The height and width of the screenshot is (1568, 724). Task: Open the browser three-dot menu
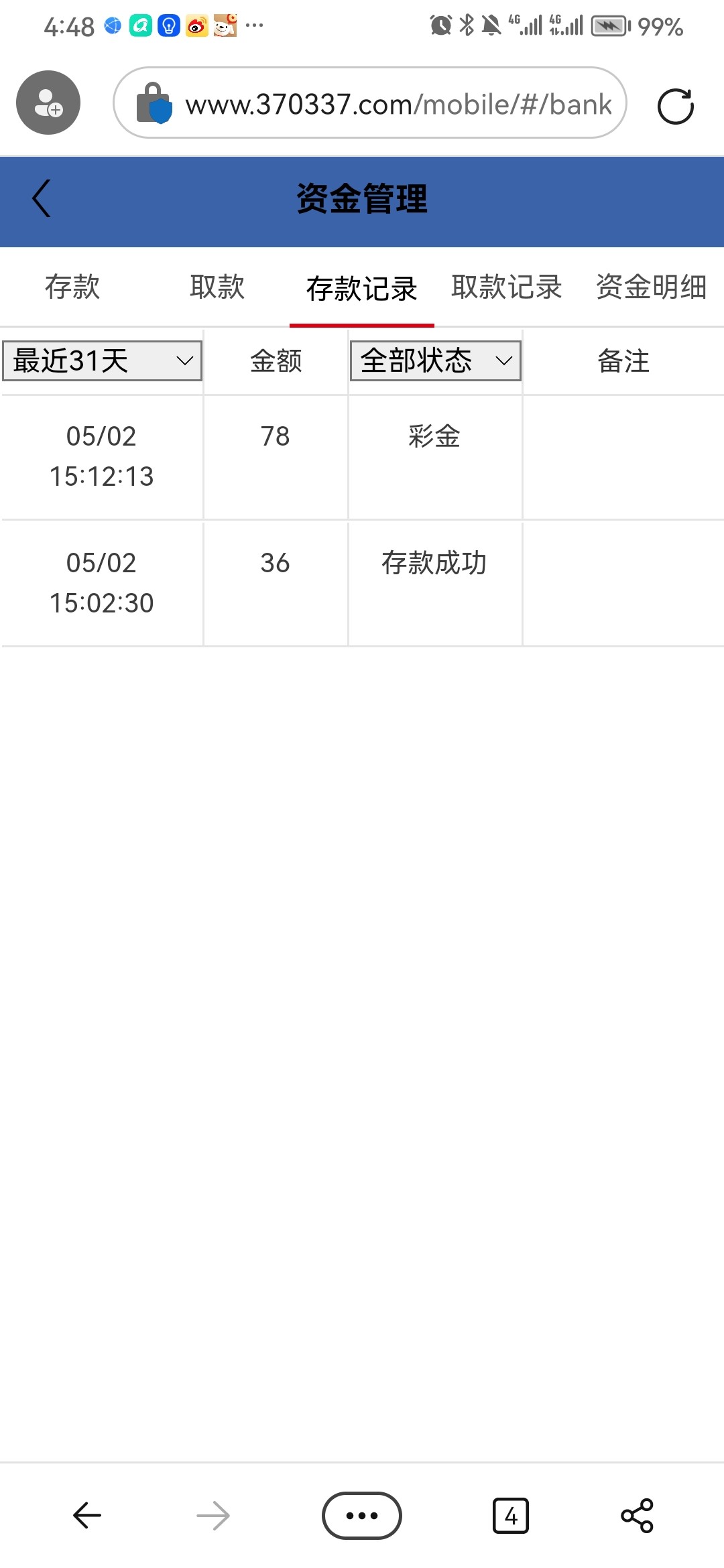(362, 1515)
